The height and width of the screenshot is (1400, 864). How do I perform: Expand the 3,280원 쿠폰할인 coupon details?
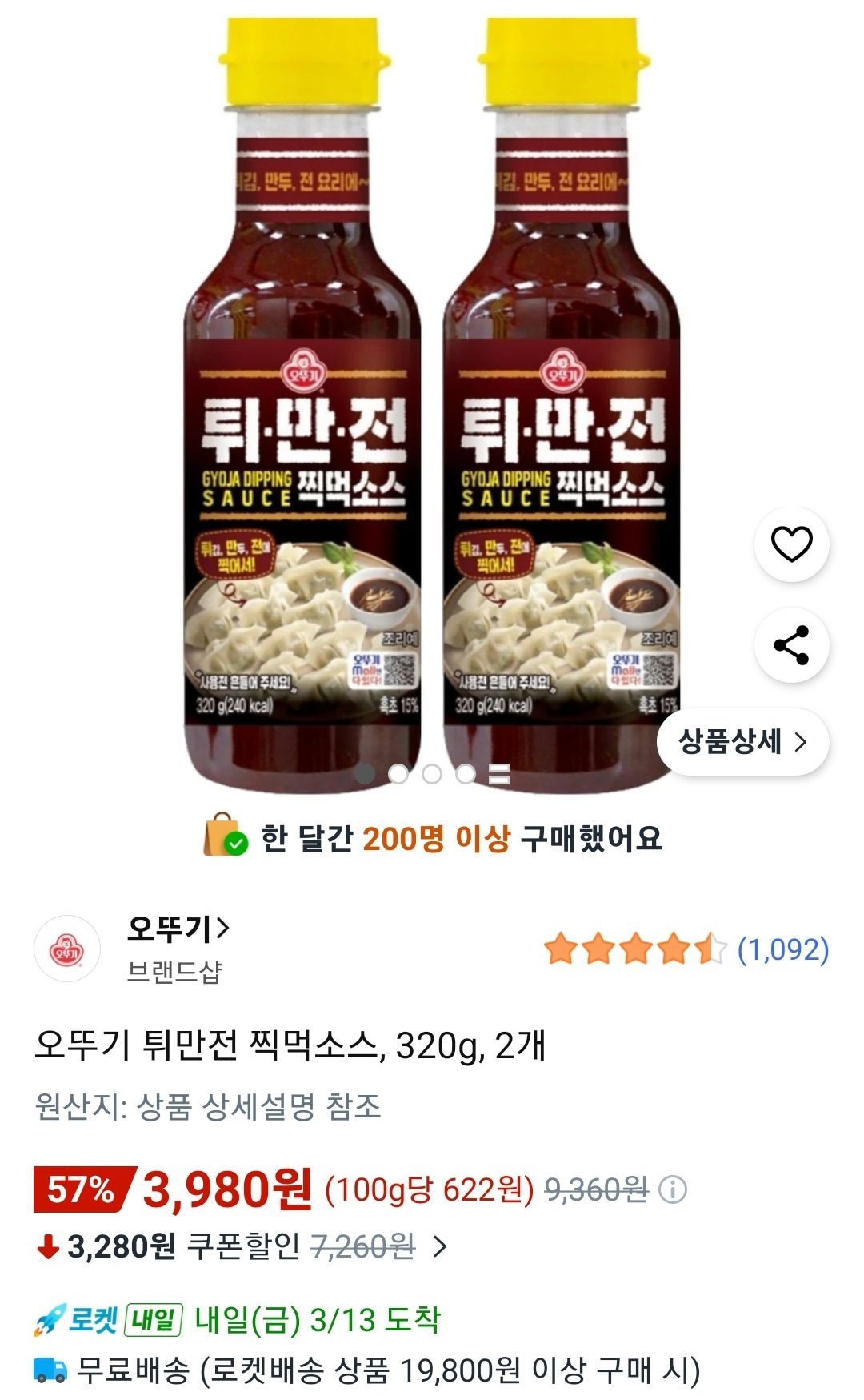(x=439, y=1246)
